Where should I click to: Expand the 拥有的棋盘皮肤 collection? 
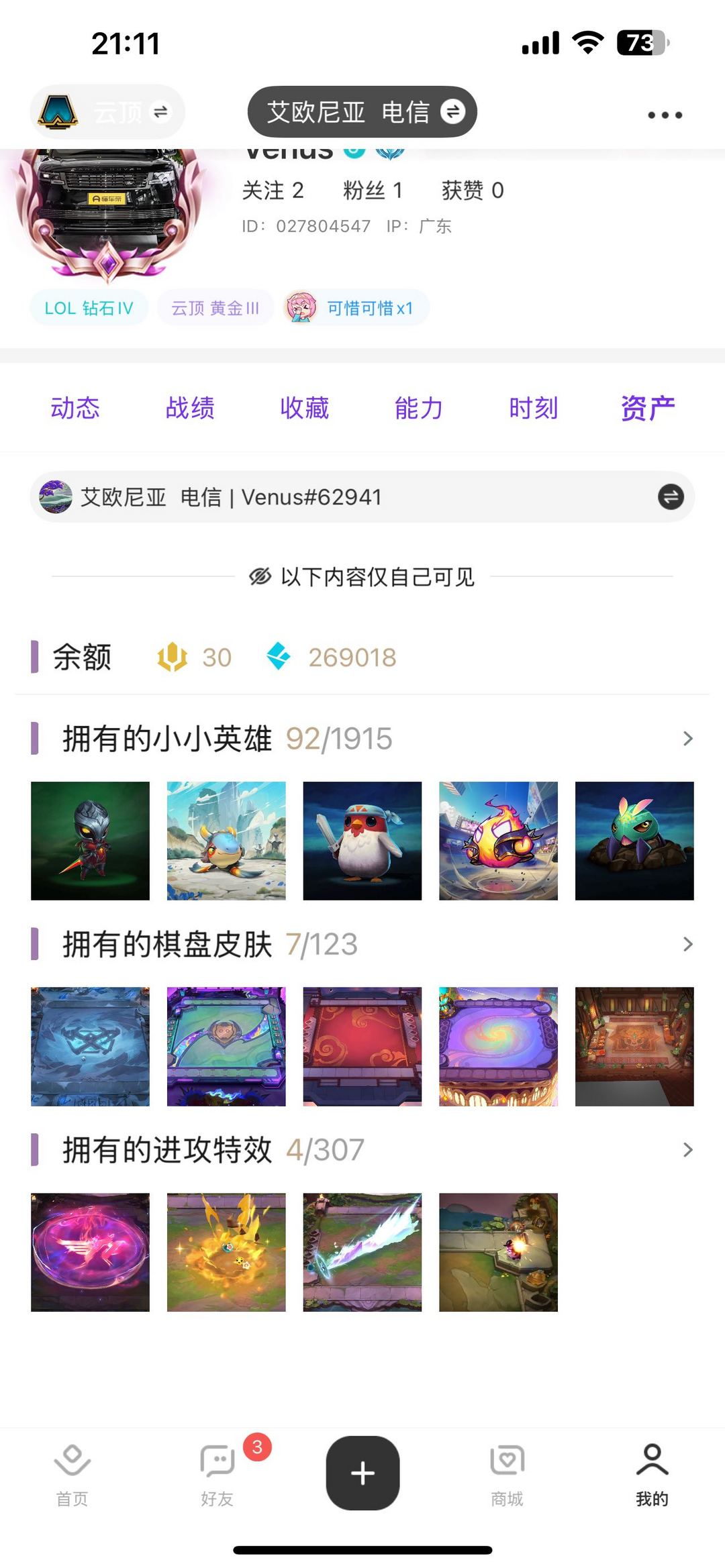pyautogui.click(x=687, y=945)
